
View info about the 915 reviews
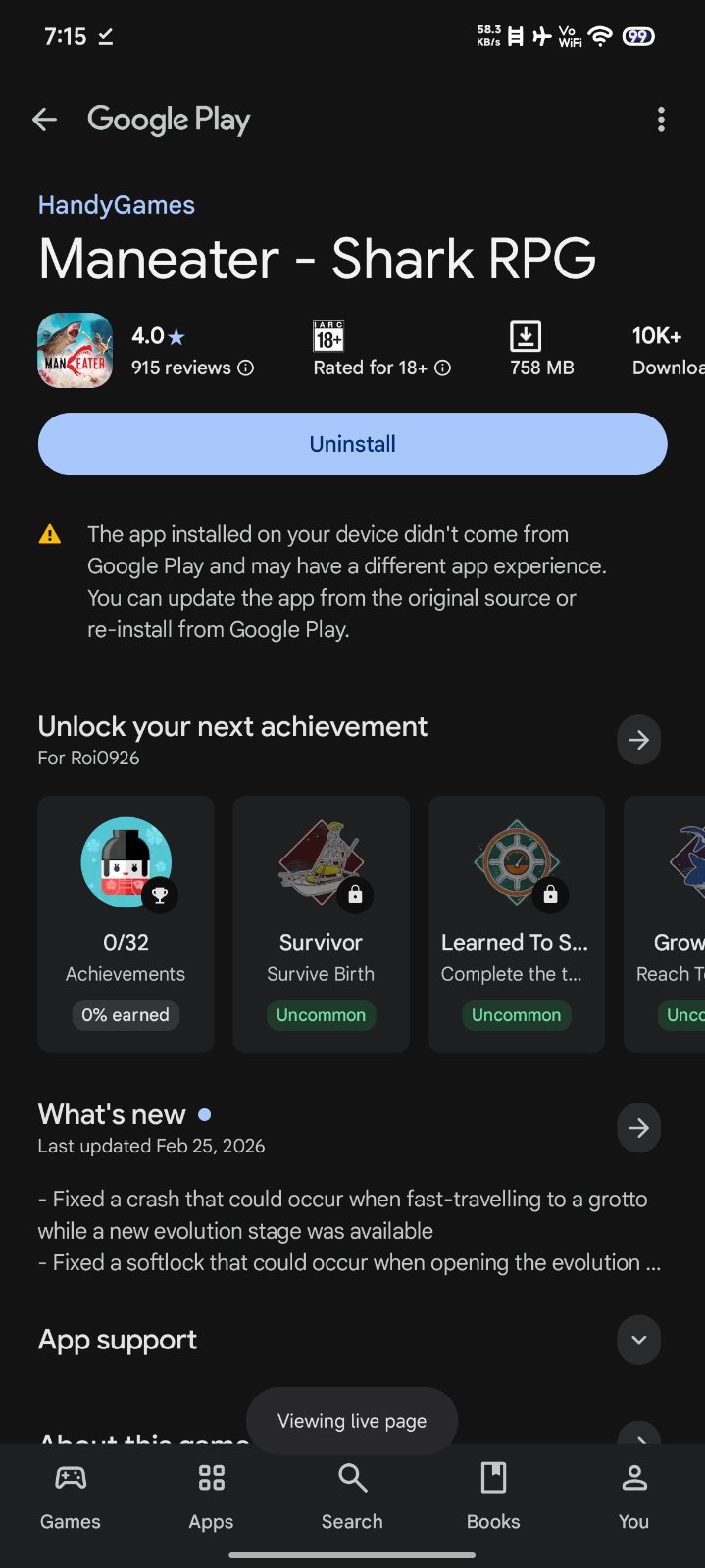click(246, 367)
